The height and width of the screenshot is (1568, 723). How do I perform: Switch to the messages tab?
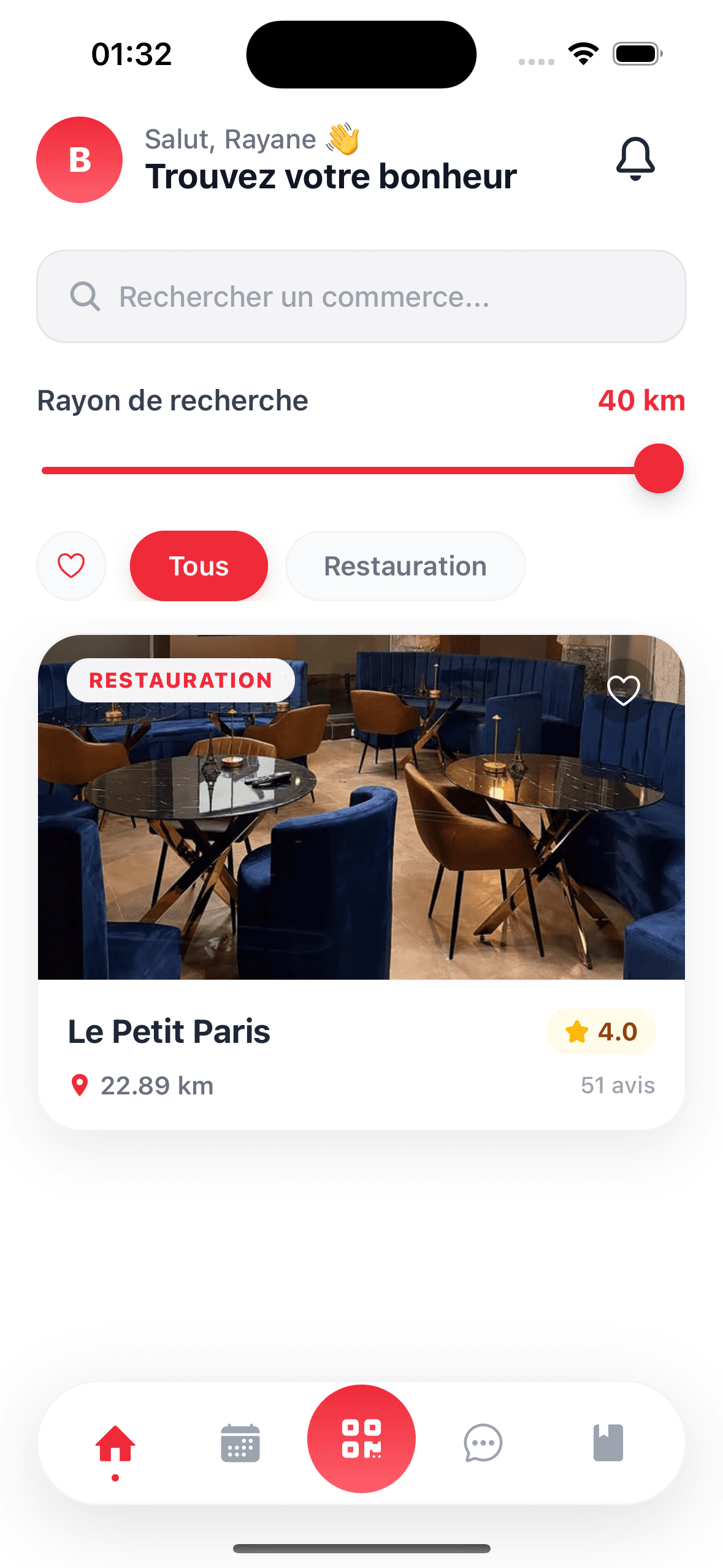click(x=483, y=1443)
